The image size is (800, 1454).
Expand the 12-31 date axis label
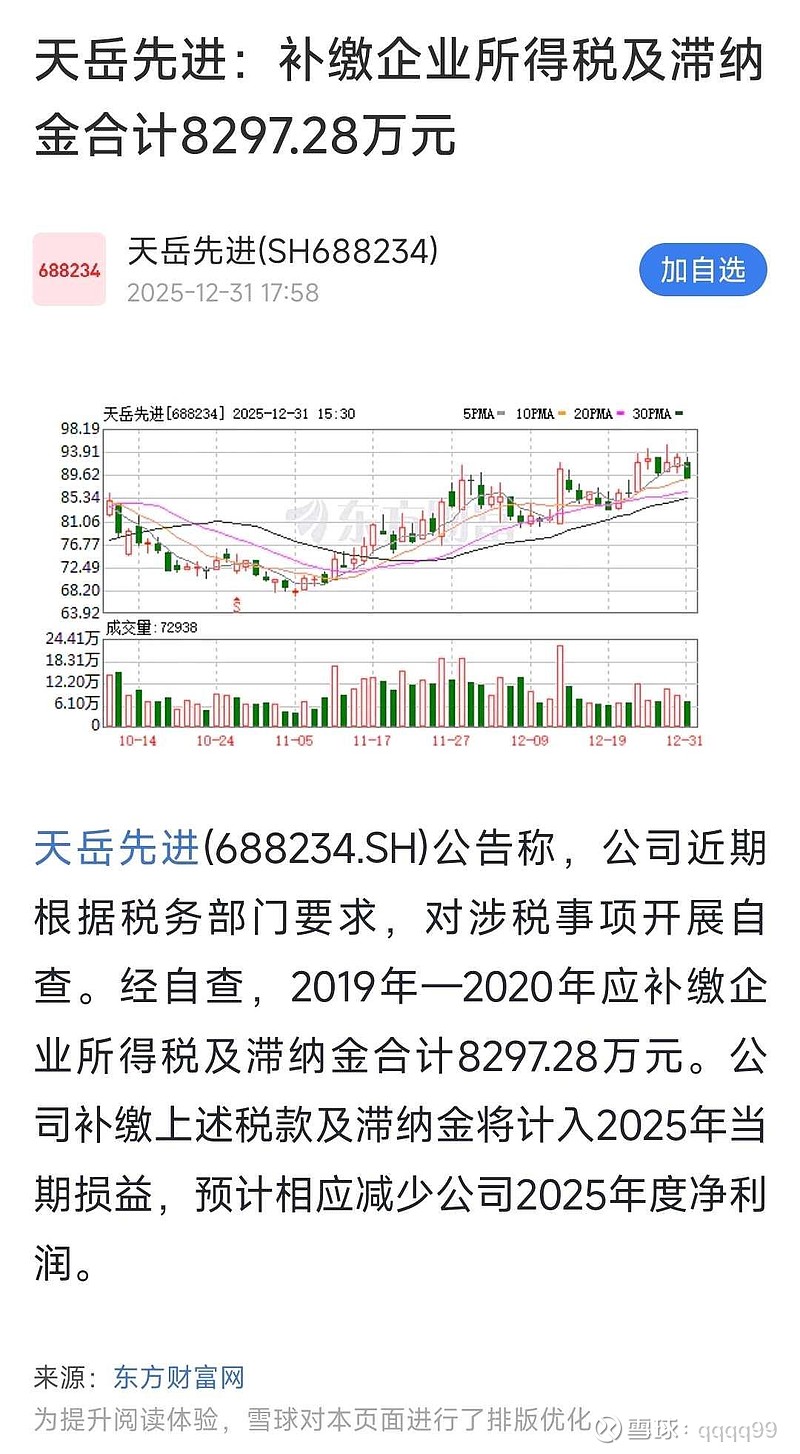684,741
